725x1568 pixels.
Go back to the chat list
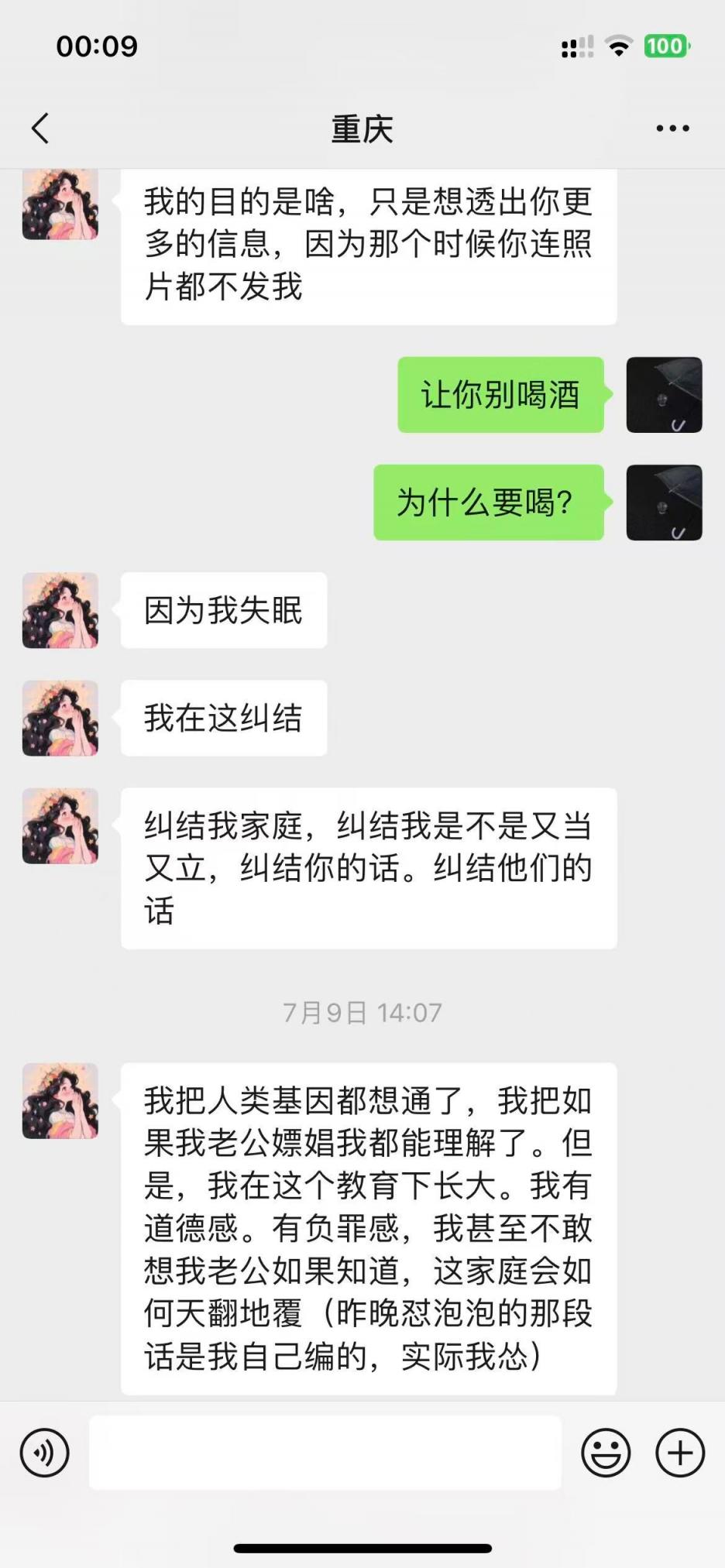pos(41,129)
